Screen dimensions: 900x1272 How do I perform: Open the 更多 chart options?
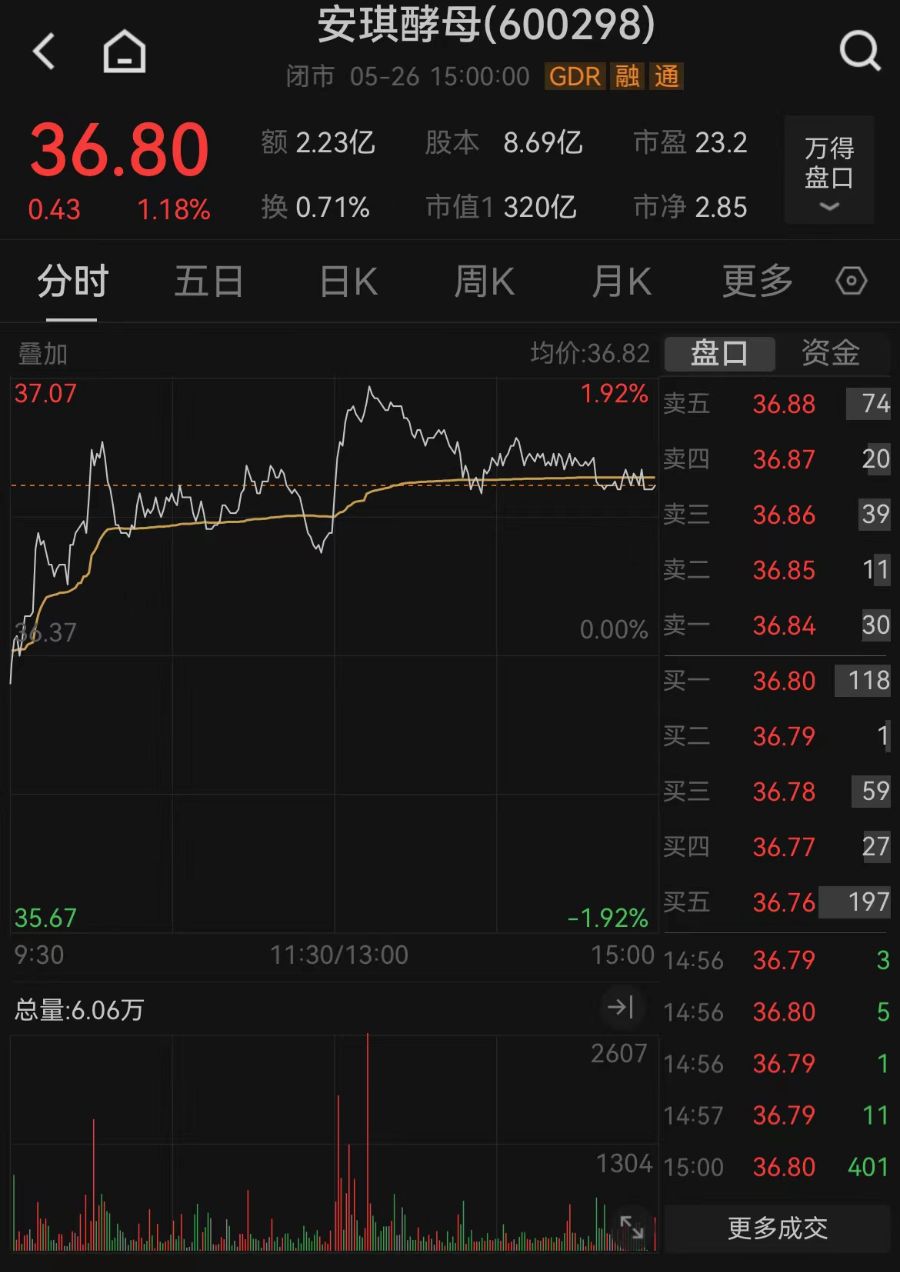tap(757, 283)
